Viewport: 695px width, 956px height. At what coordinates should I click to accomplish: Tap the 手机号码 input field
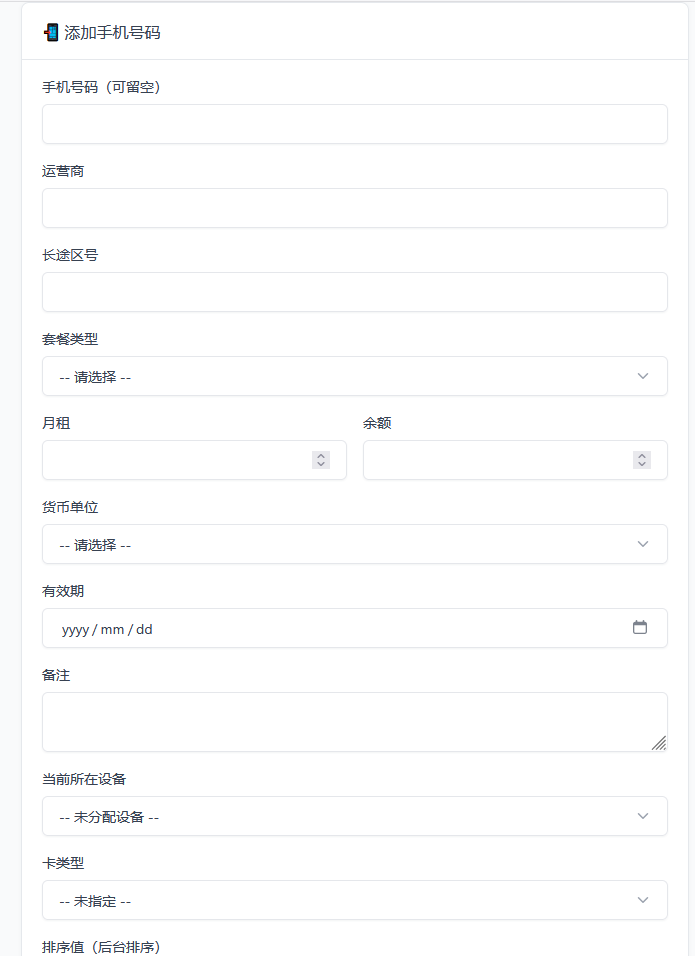coord(354,124)
